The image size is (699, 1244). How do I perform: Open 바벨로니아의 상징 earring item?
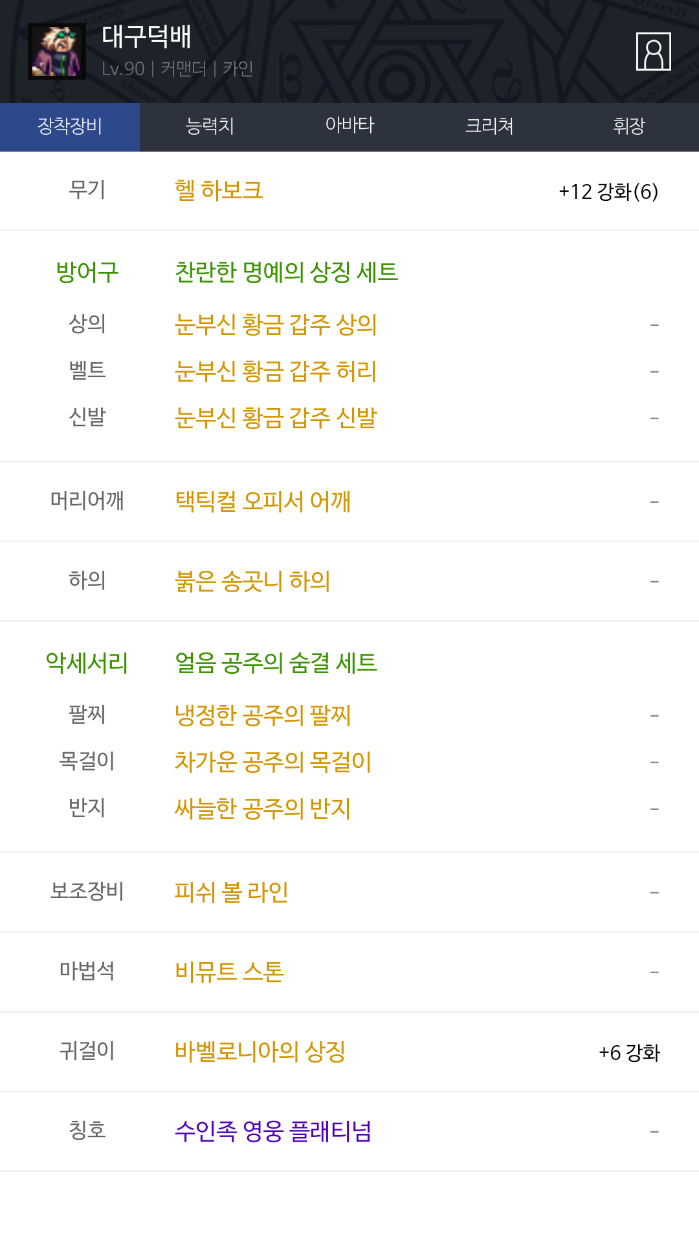click(x=260, y=1052)
